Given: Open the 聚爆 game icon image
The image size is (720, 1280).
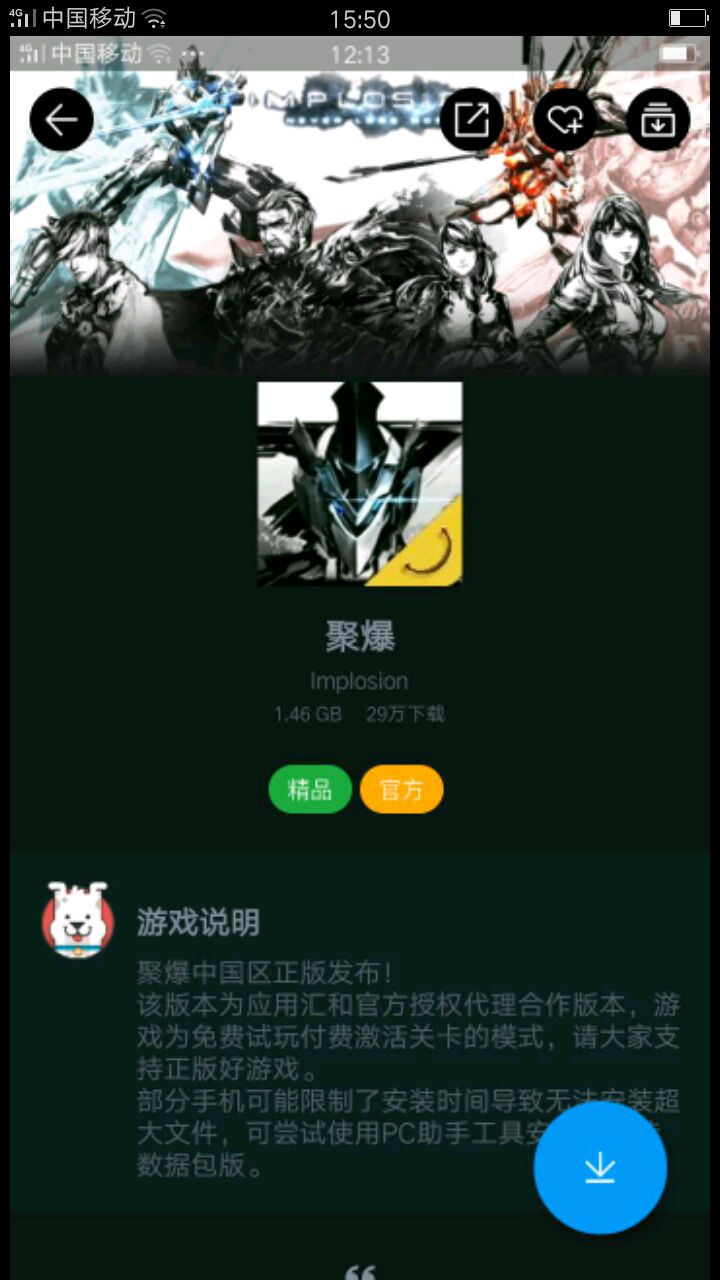Looking at the screenshot, I should tap(360, 483).
